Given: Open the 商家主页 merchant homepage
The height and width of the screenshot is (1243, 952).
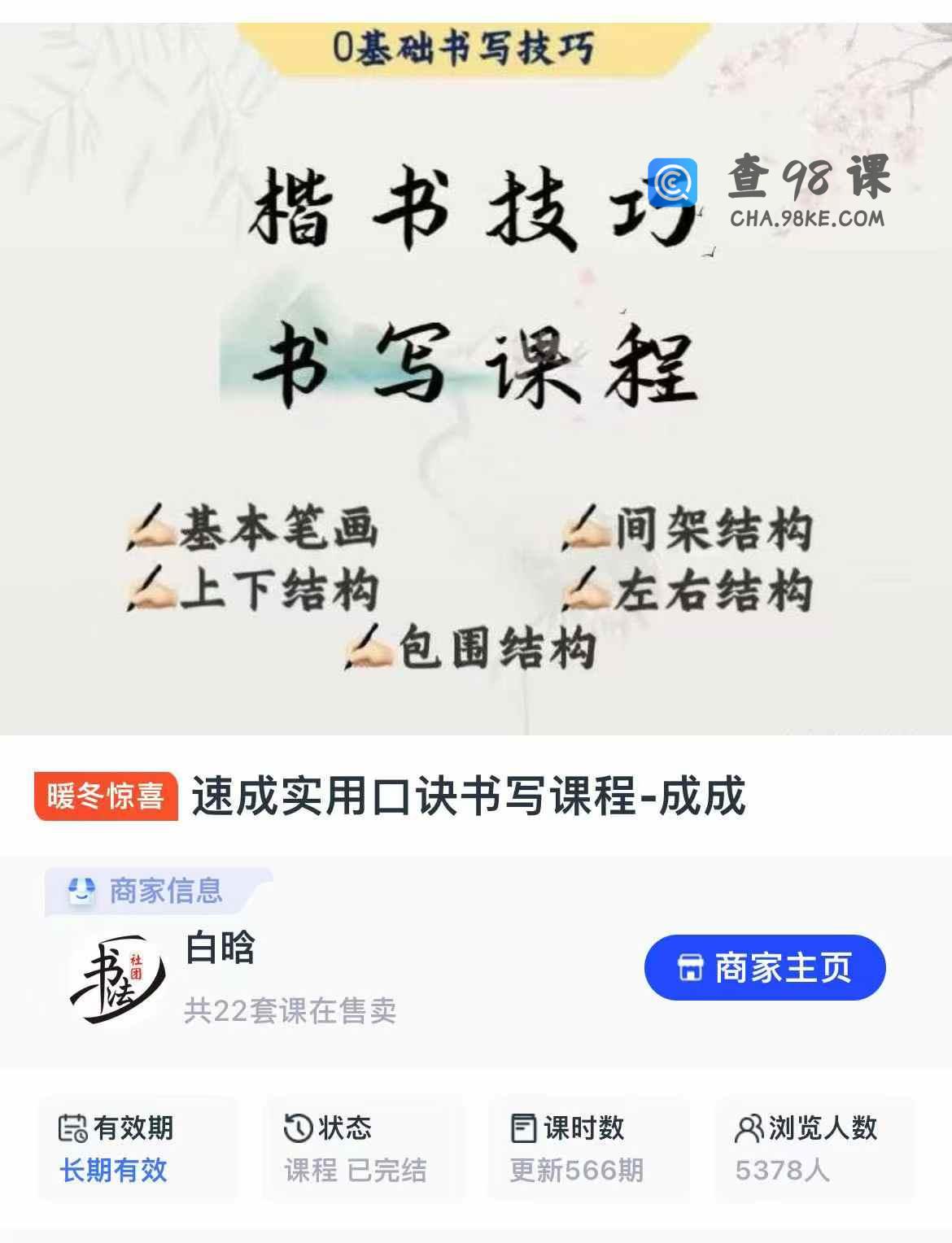Looking at the screenshot, I should (764, 967).
